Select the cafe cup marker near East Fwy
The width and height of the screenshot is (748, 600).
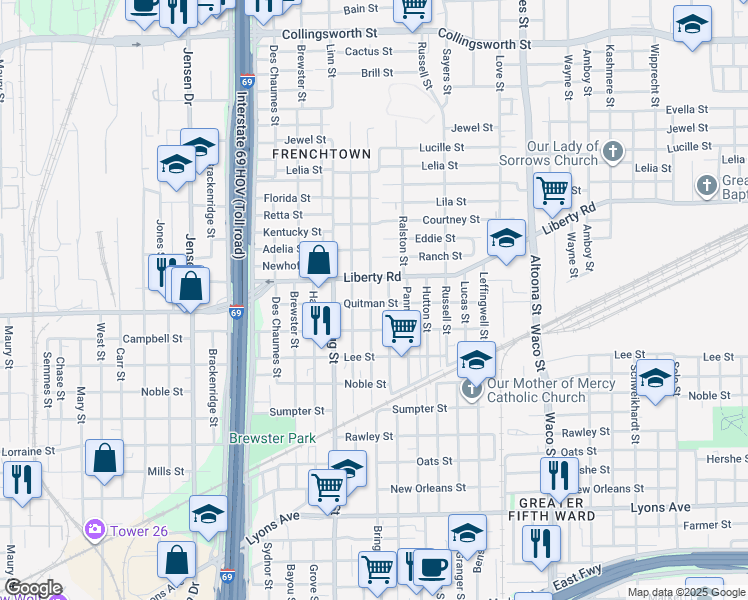(x=433, y=569)
